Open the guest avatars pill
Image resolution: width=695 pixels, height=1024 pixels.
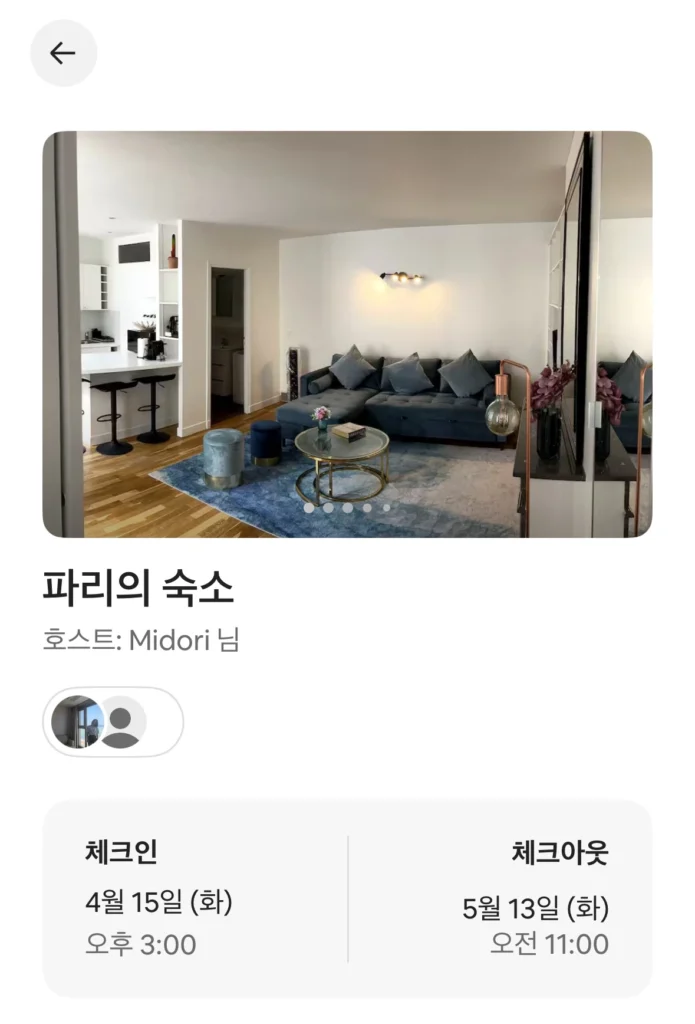112,721
